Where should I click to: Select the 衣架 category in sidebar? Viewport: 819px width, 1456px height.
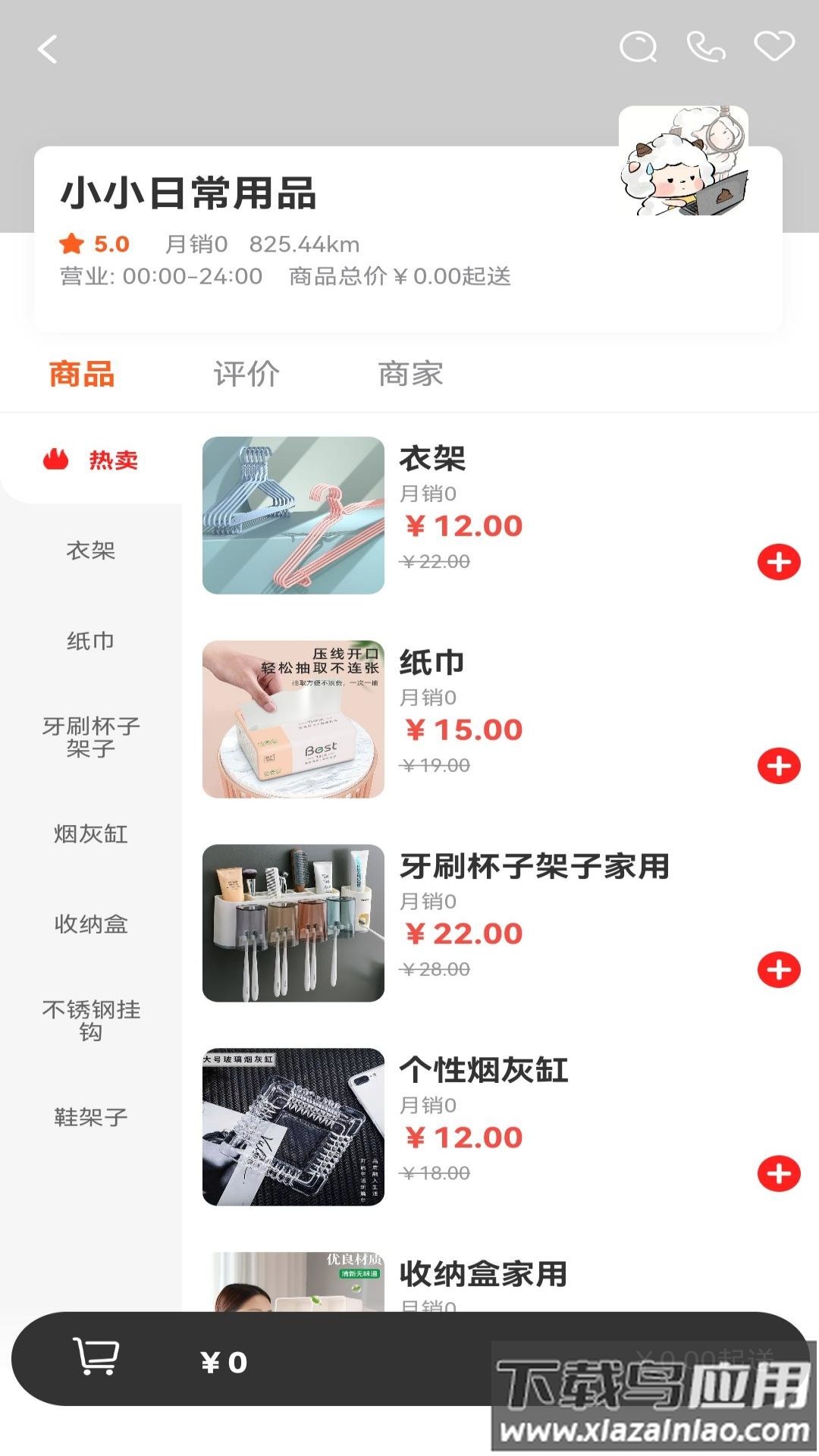(91, 550)
